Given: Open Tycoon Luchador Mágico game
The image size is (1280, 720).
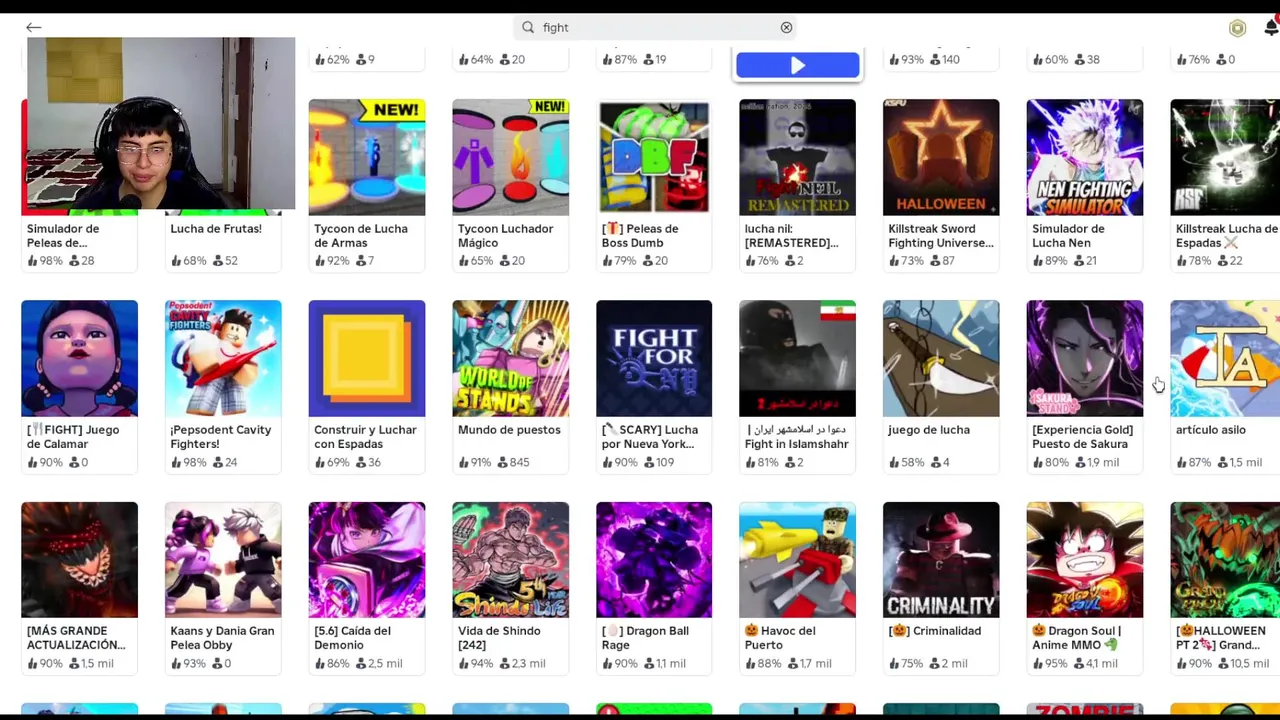Looking at the screenshot, I should click(510, 158).
